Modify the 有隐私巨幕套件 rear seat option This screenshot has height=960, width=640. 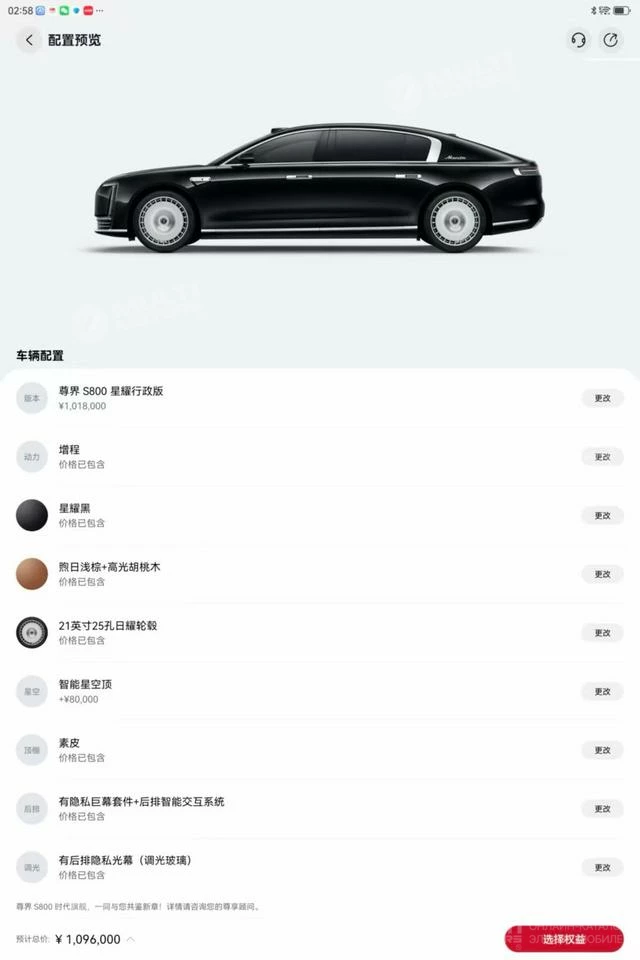click(602, 808)
